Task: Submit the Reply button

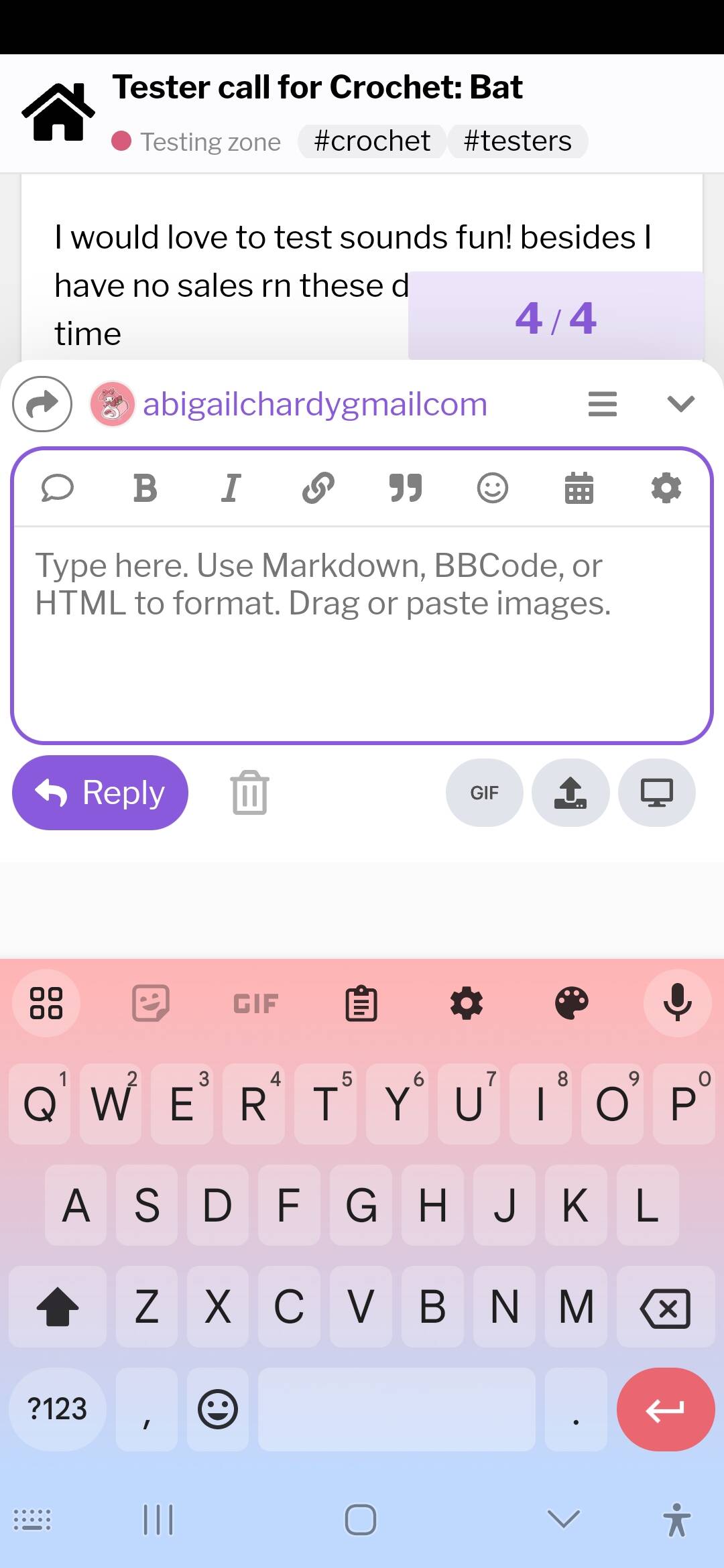Action: (101, 793)
